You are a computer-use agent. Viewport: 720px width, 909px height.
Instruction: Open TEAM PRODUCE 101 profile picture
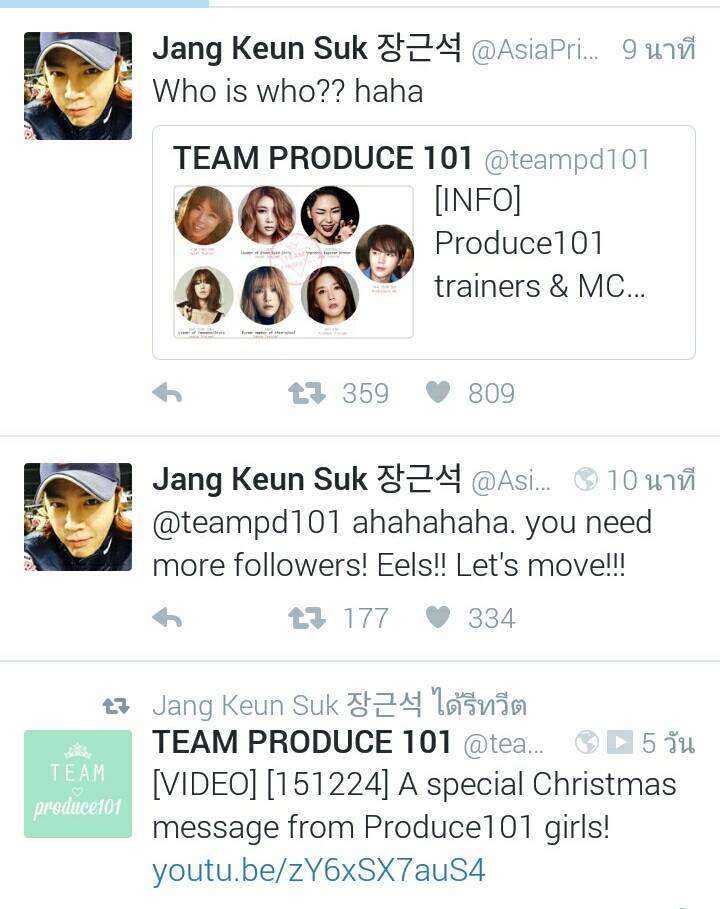(78, 783)
